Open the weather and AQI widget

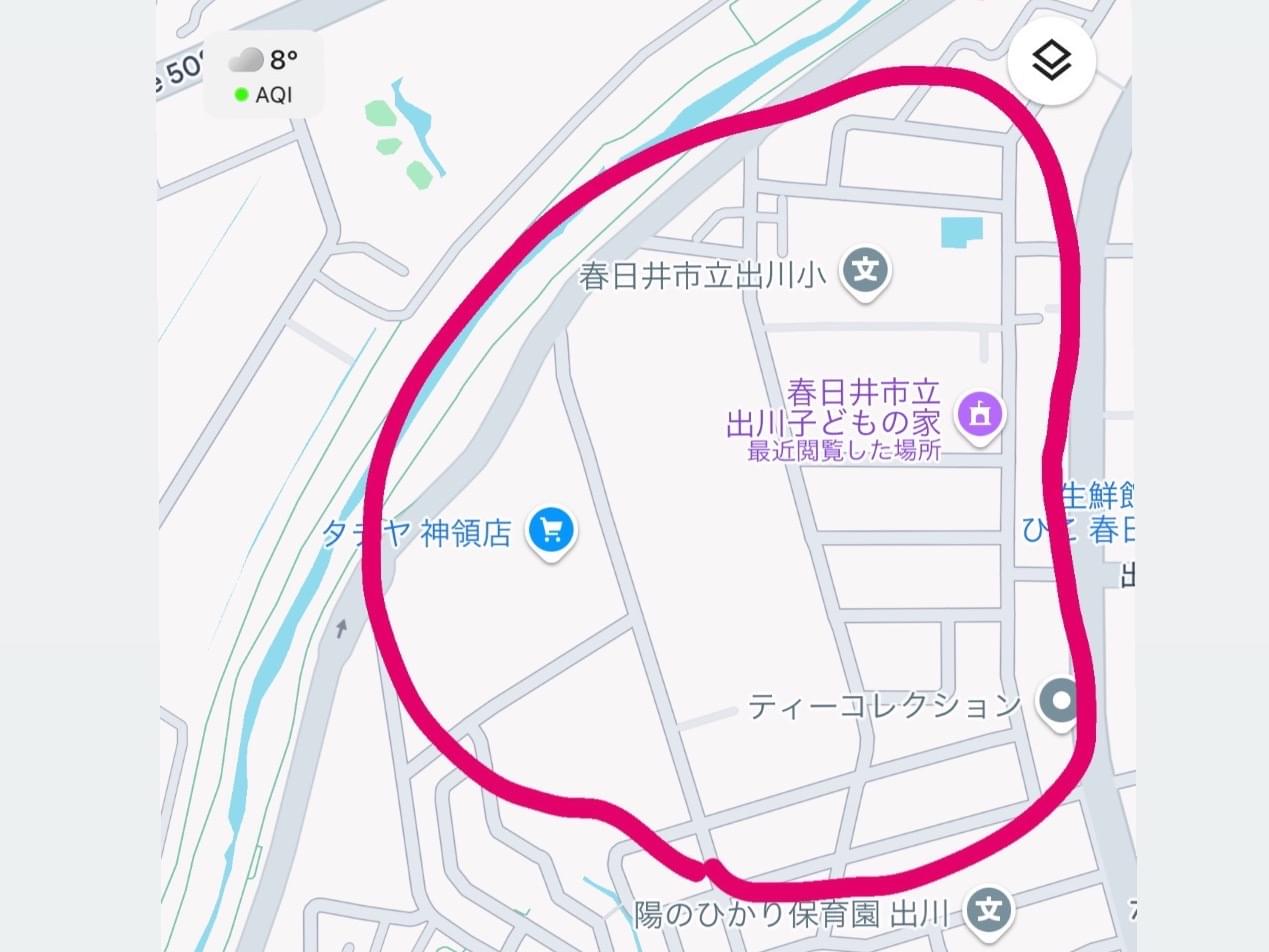pos(264,76)
